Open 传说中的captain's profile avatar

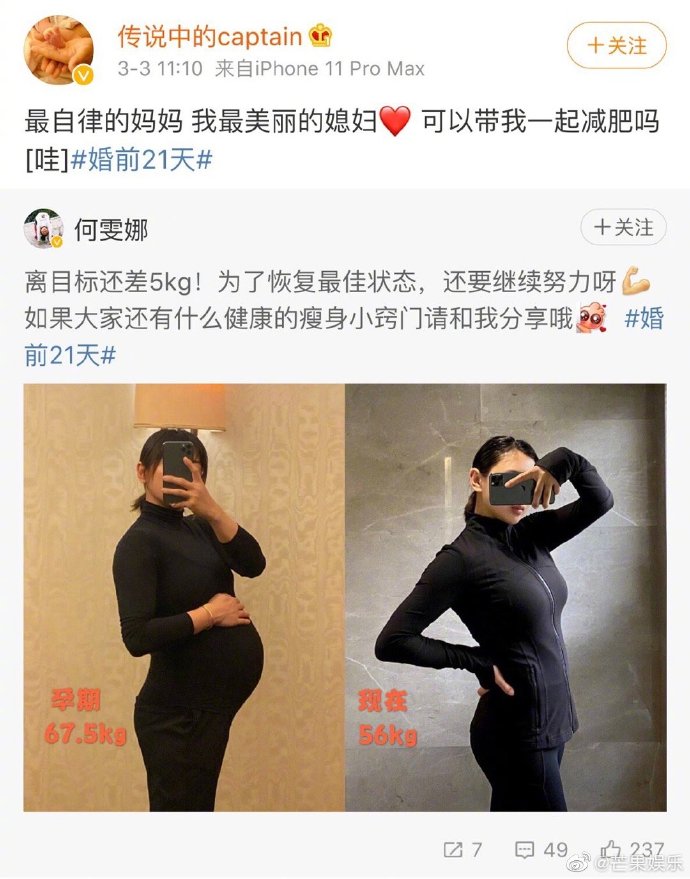tap(60, 50)
